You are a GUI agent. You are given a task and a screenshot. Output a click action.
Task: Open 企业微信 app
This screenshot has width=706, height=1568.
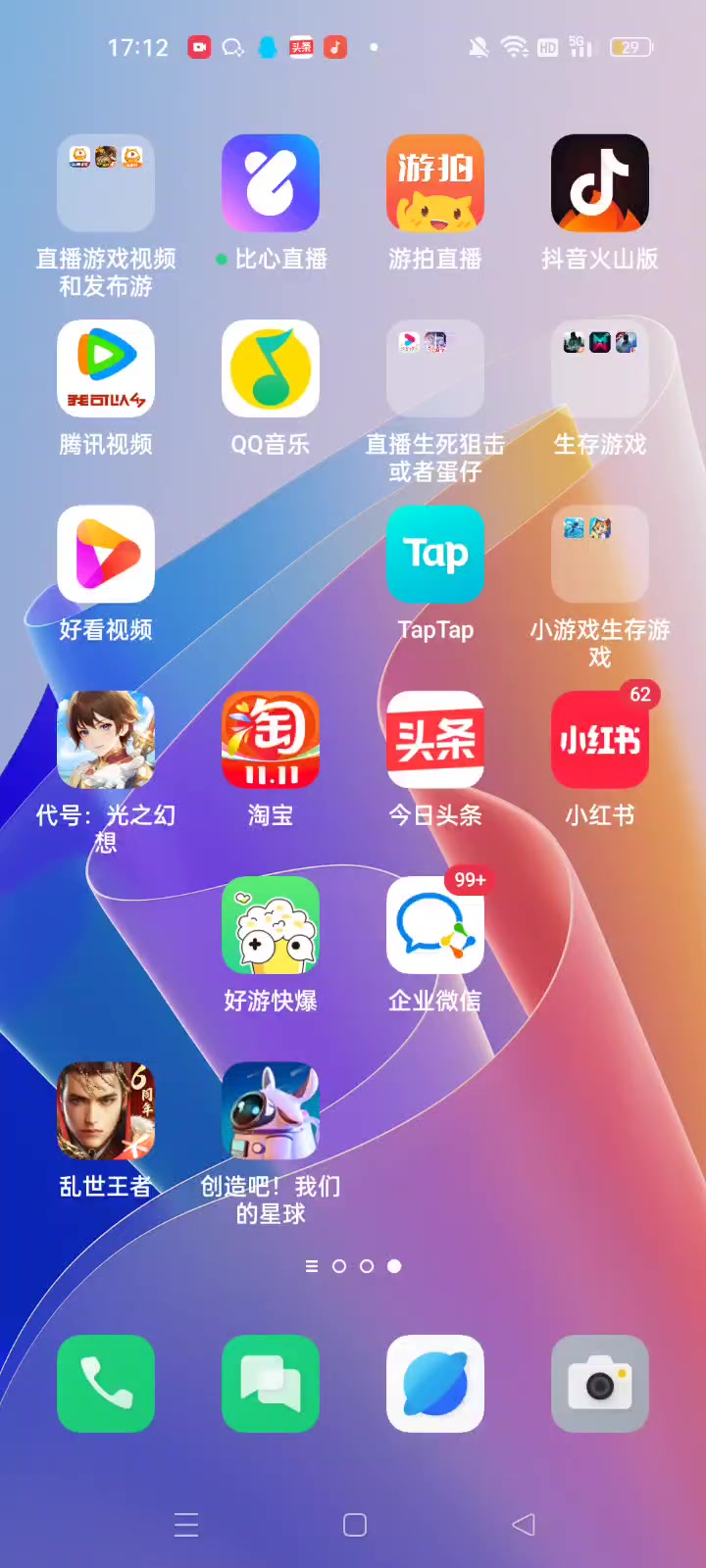(435, 925)
